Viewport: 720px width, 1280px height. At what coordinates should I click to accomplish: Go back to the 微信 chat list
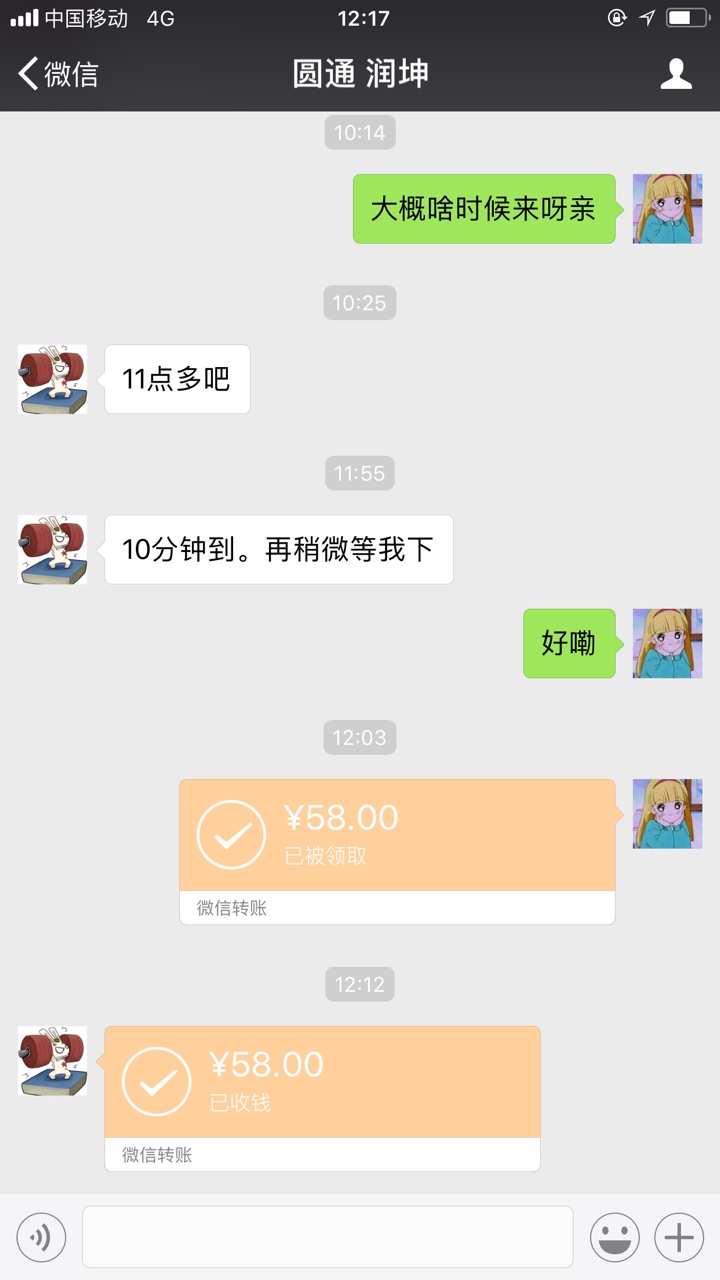[x=58, y=74]
